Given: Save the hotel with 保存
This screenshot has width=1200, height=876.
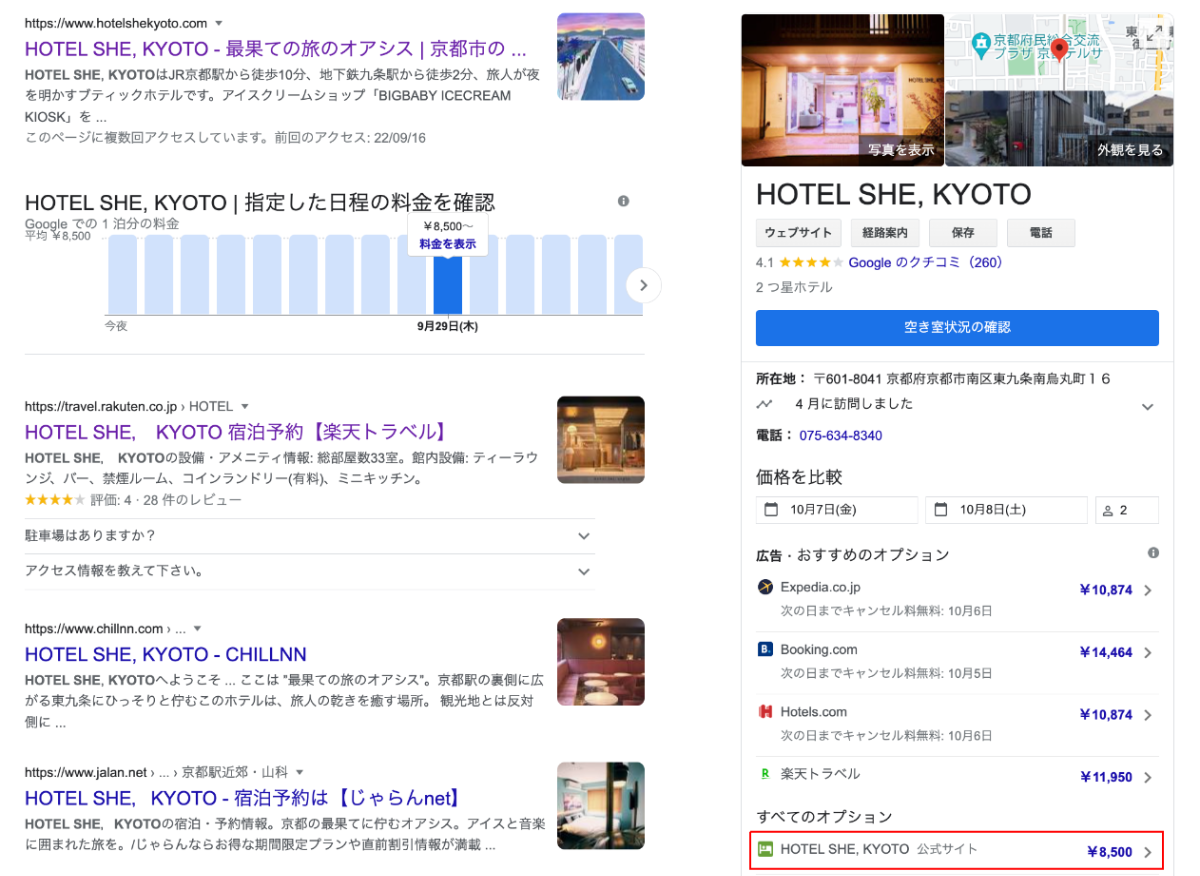Looking at the screenshot, I should point(962,233).
